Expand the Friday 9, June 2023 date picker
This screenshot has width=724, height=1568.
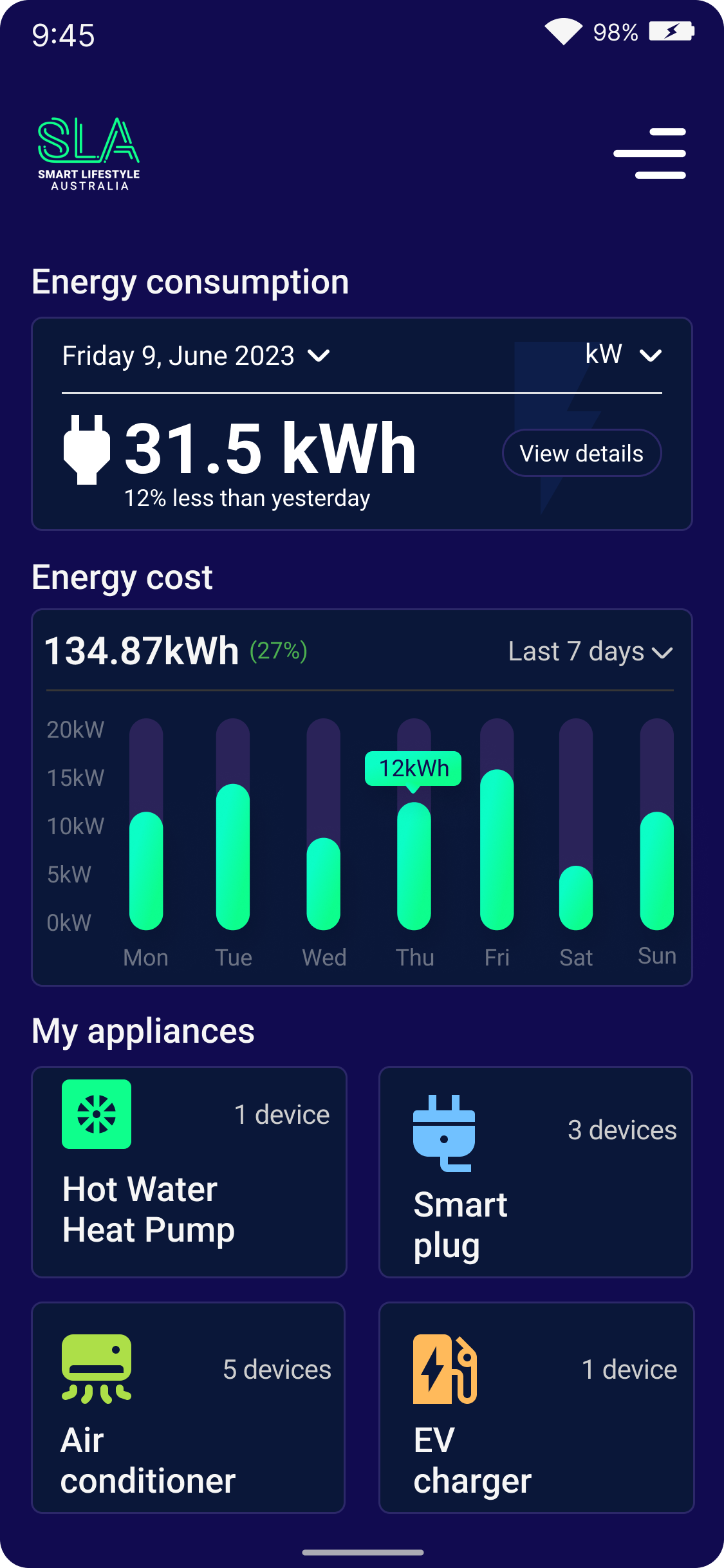tap(196, 356)
